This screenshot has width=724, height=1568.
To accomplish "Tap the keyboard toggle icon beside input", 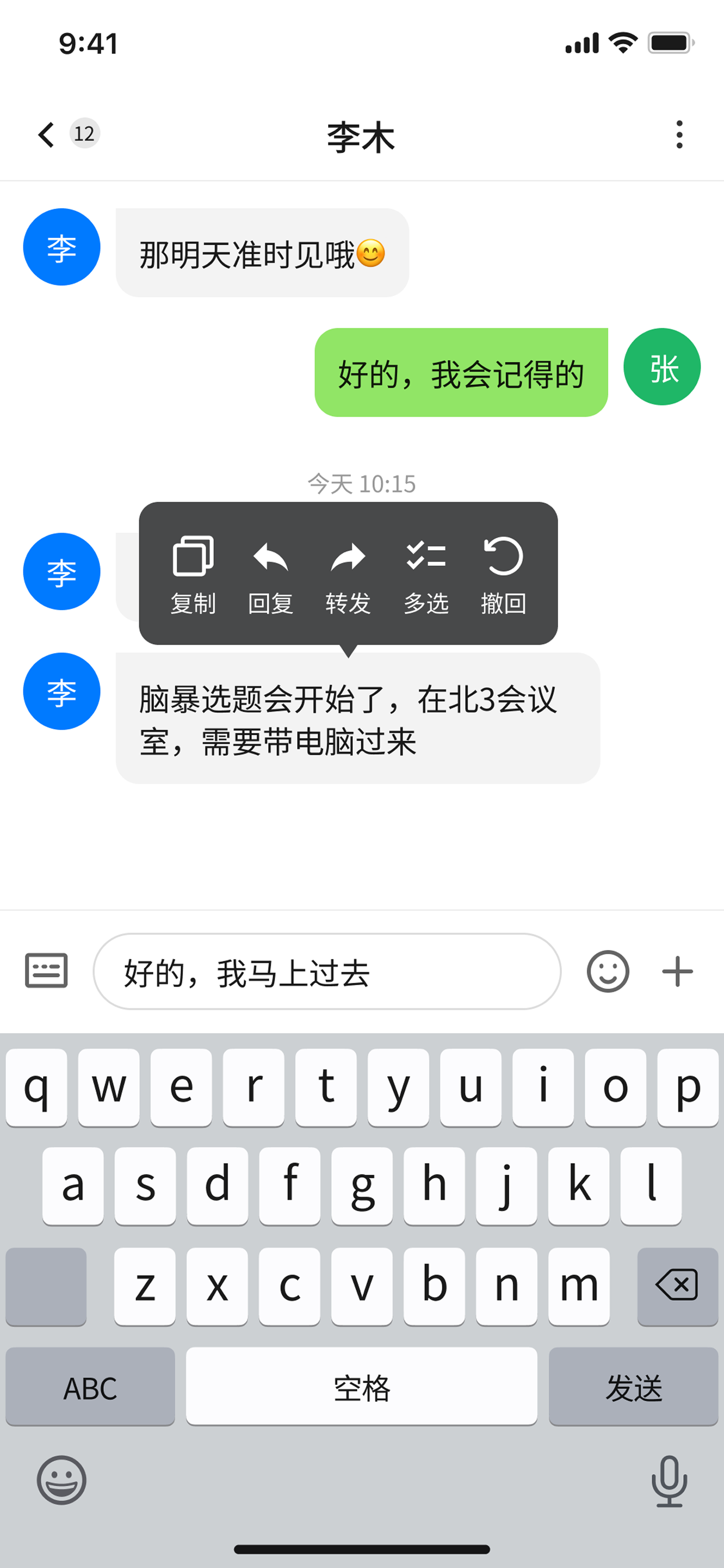I will pos(46,971).
